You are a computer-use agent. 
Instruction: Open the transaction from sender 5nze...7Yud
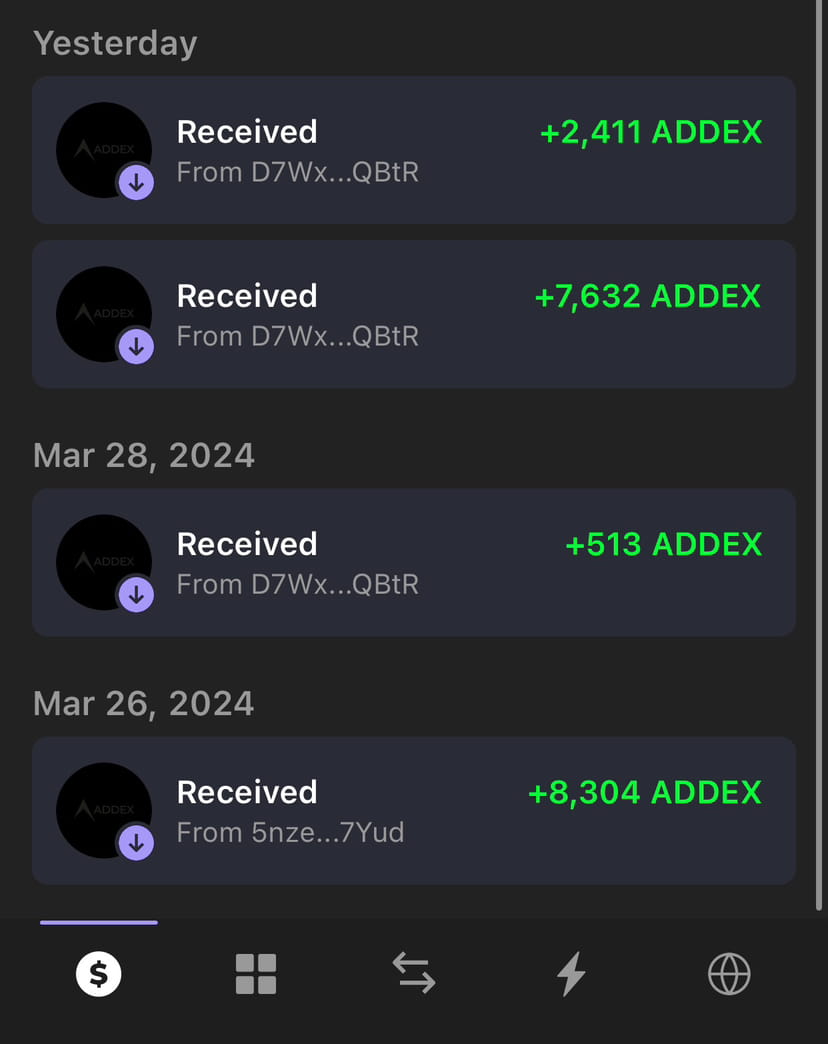click(x=414, y=811)
